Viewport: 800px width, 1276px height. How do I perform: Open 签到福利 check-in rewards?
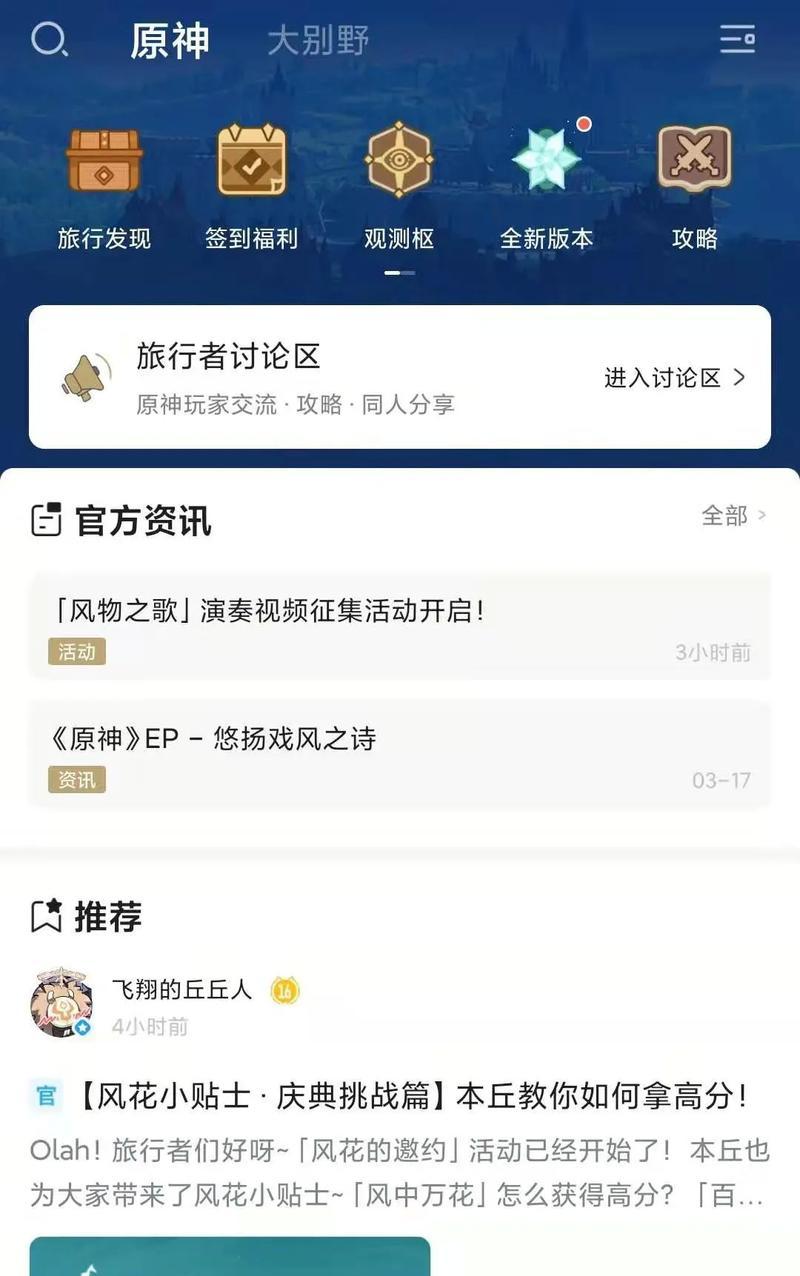click(252, 185)
